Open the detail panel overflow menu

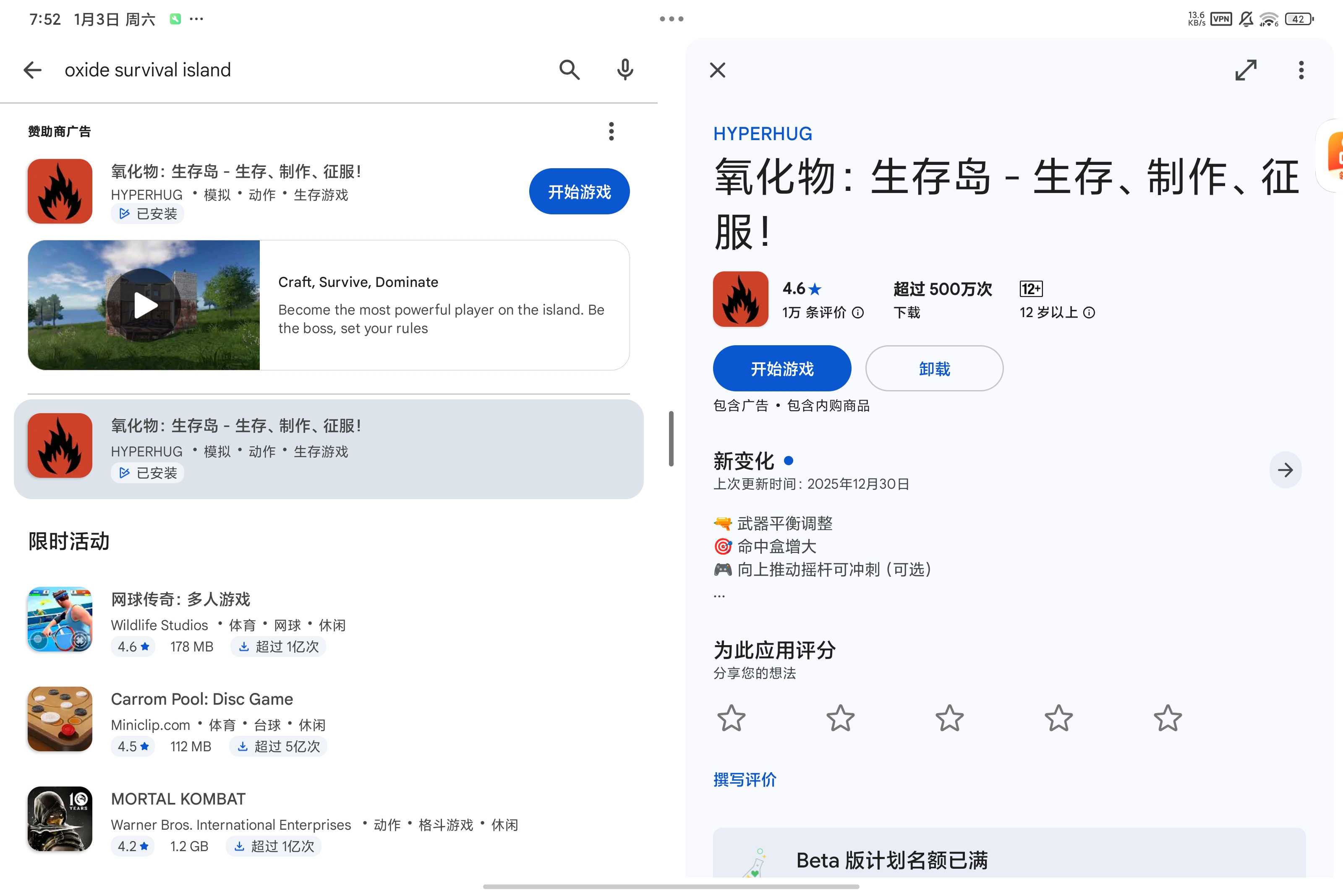tap(1301, 70)
